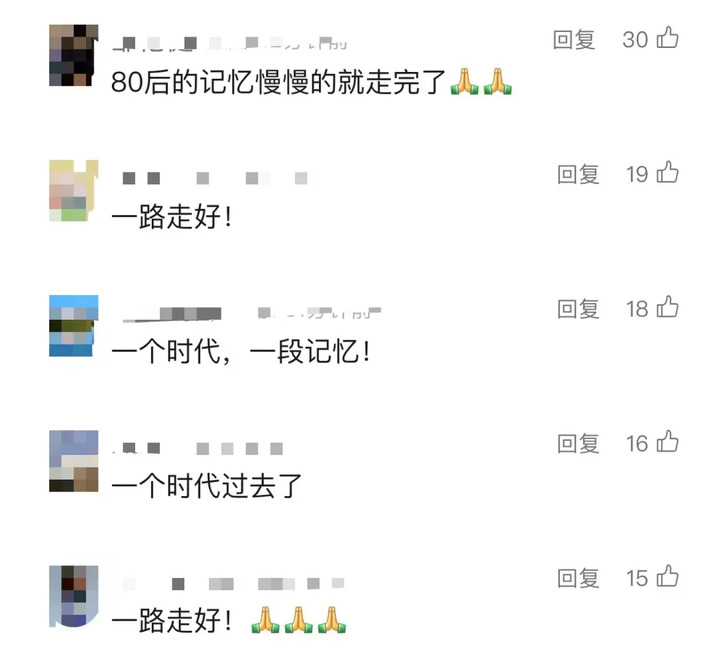
Task: Reply to the 80后的记忆 comment
Action: tap(574, 40)
